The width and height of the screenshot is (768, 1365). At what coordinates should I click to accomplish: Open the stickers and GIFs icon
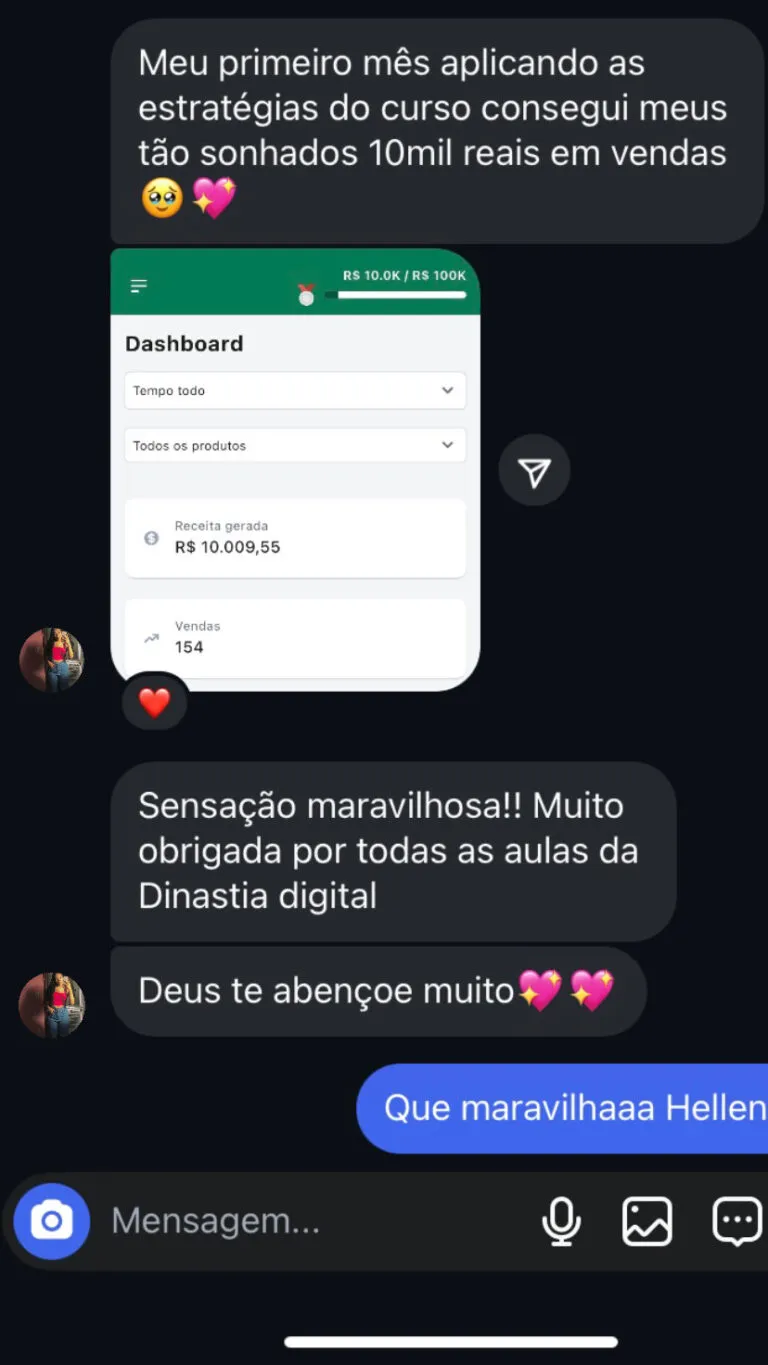tap(737, 1221)
